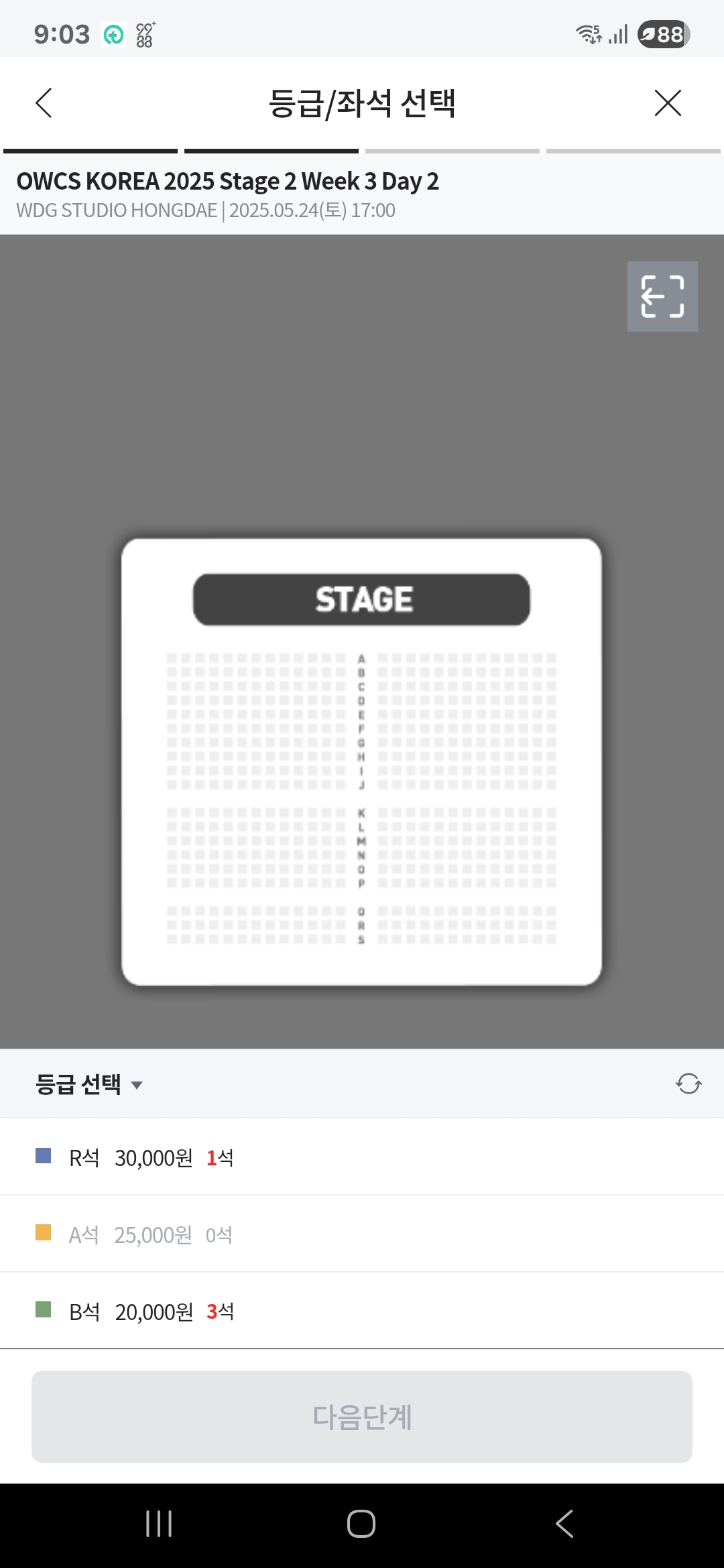Select A석 25,000원 grade
724x1568 pixels.
pyautogui.click(x=152, y=1234)
